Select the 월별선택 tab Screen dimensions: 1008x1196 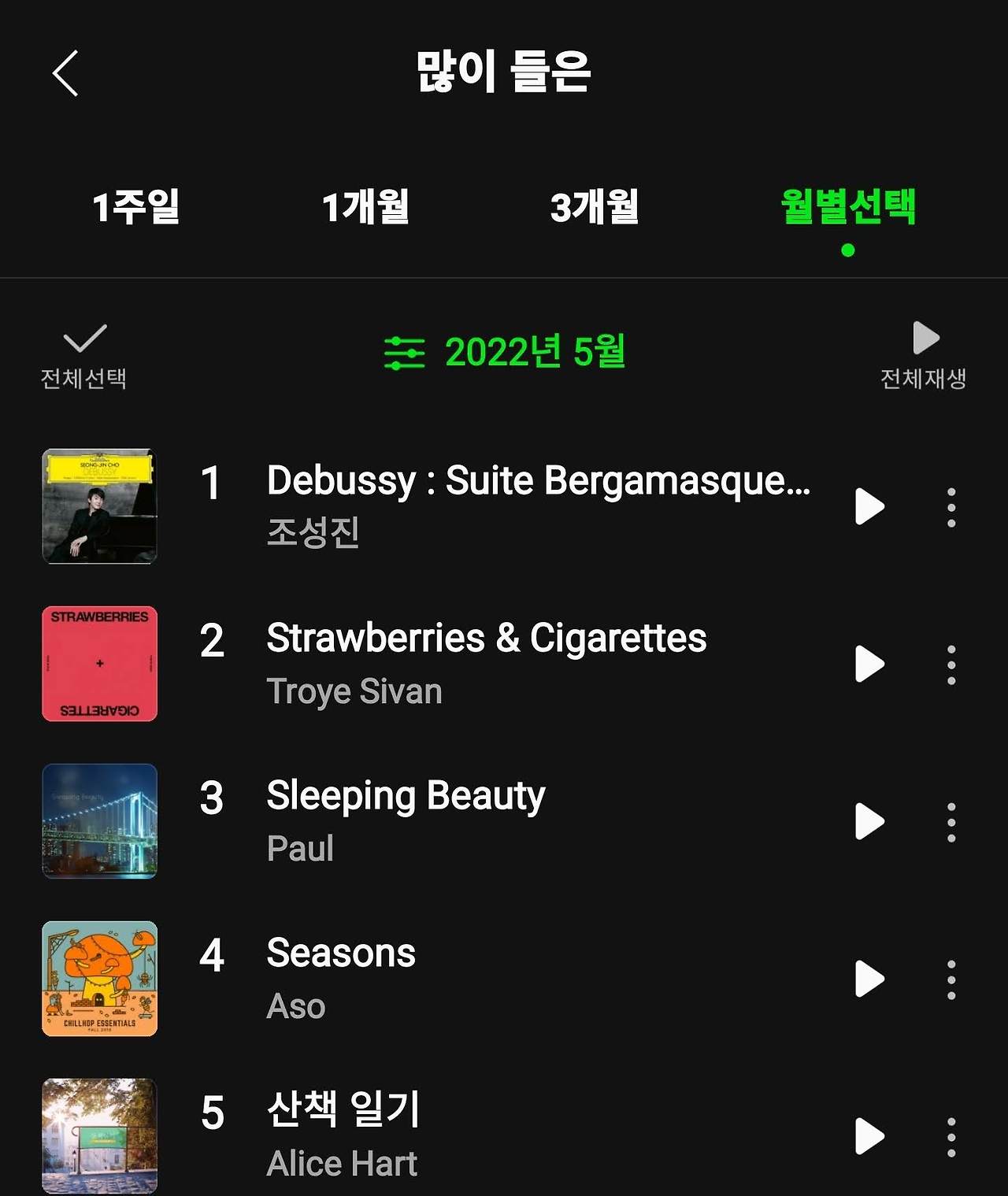[847, 207]
